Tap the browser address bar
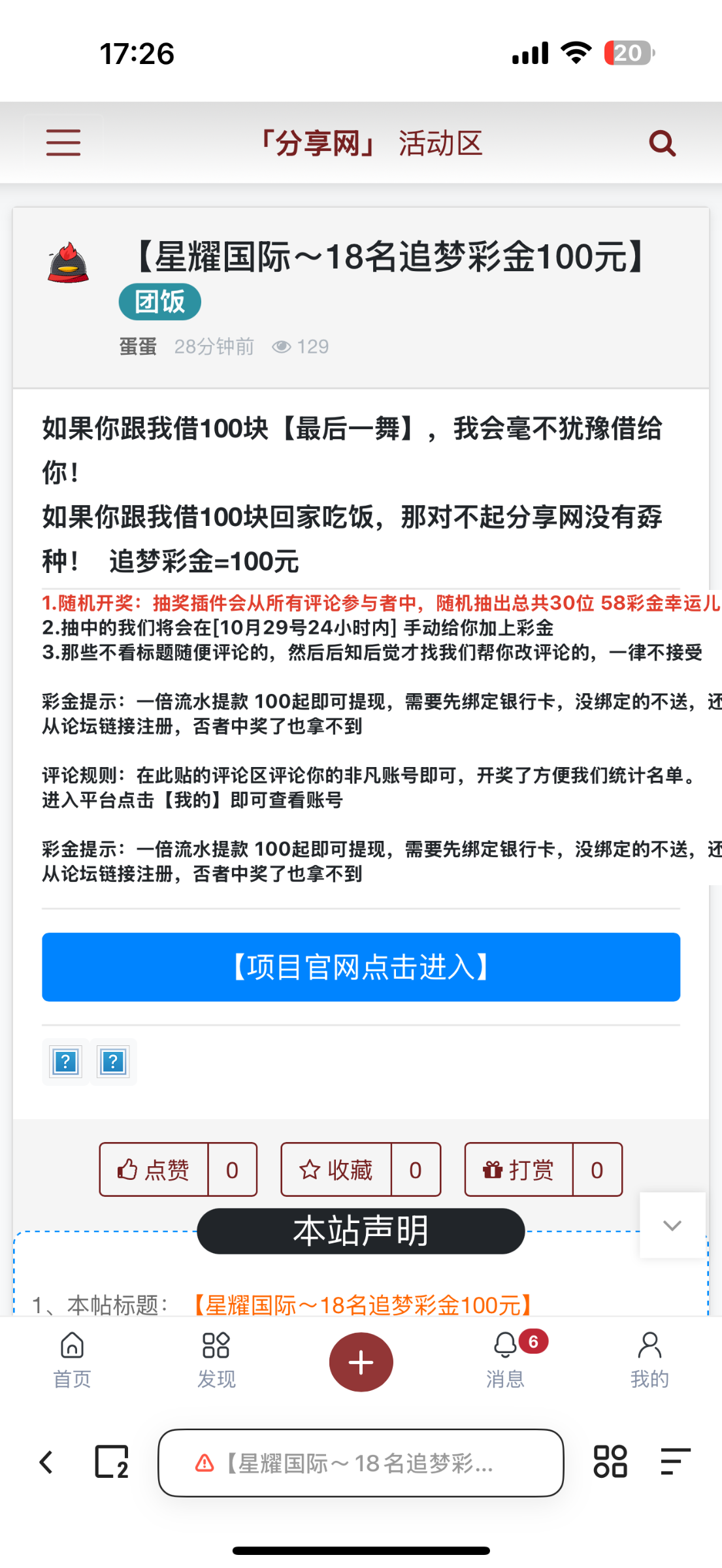The width and height of the screenshot is (722, 1568). click(361, 1463)
